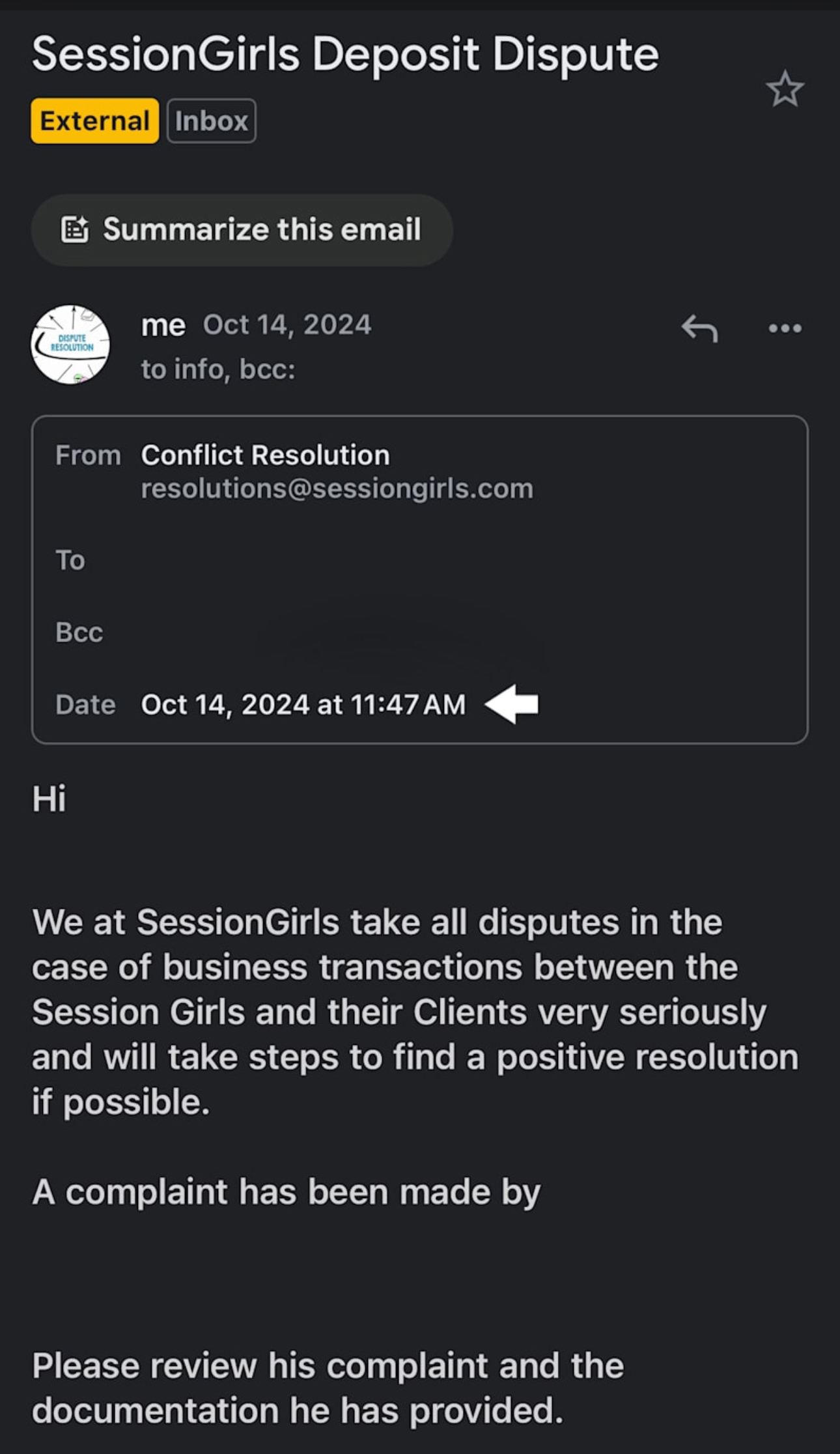Tap Summarize this email button
840x1454 pixels.
[242, 229]
